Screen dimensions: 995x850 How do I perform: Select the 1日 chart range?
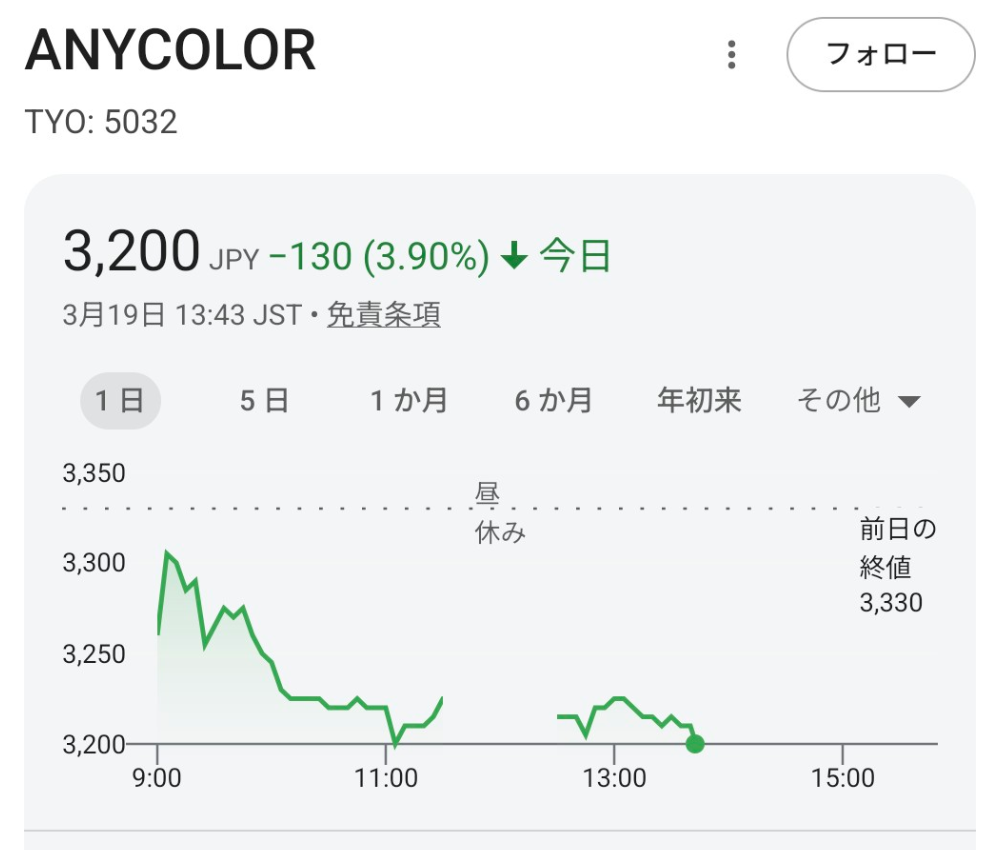[120, 401]
